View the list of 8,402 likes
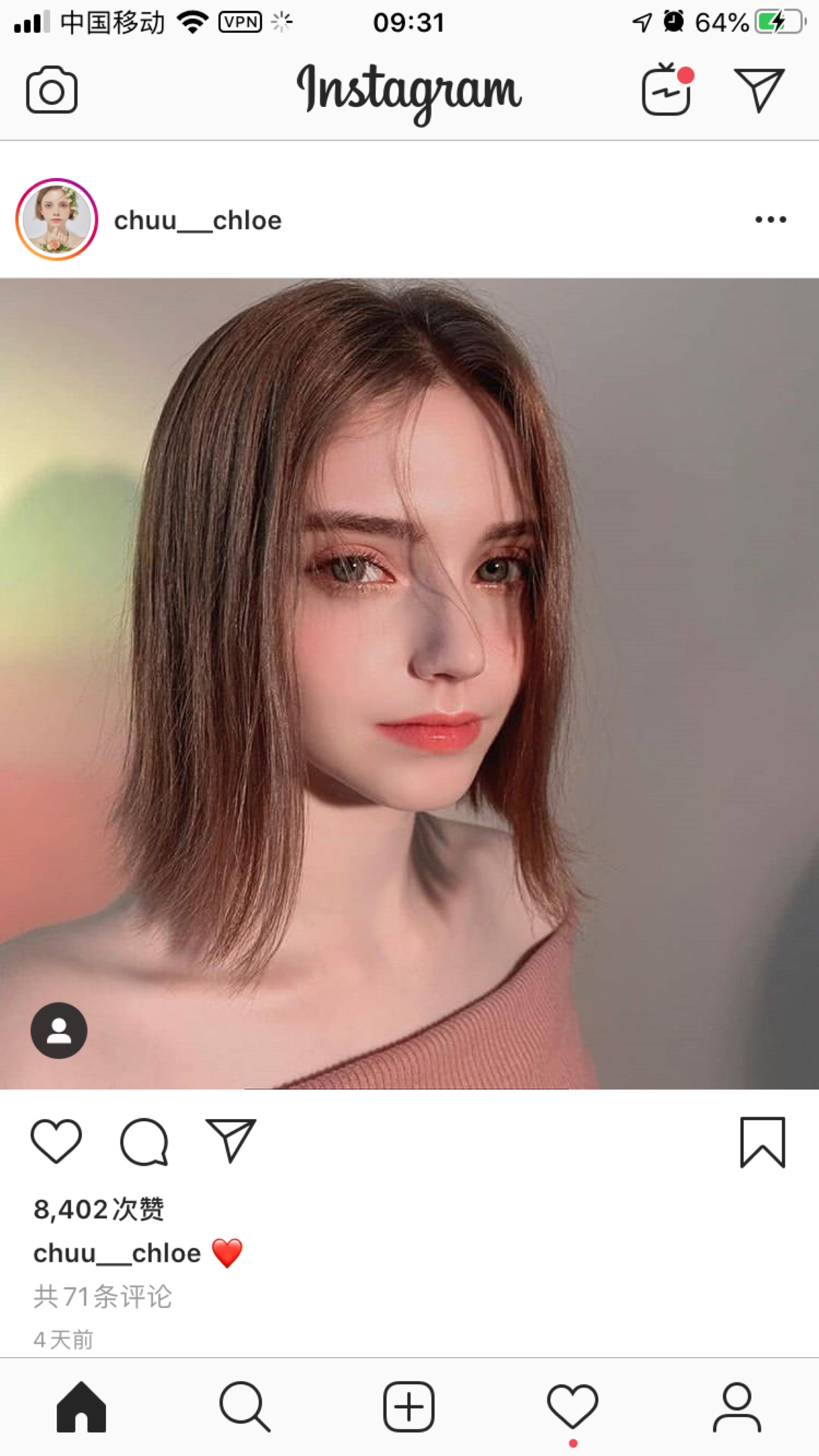This screenshot has width=819, height=1456. click(x=99, y=1209)
